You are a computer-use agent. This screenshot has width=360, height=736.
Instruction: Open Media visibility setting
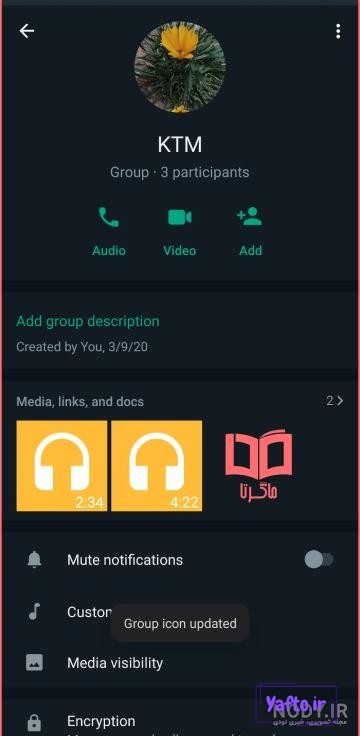(180, 663)
